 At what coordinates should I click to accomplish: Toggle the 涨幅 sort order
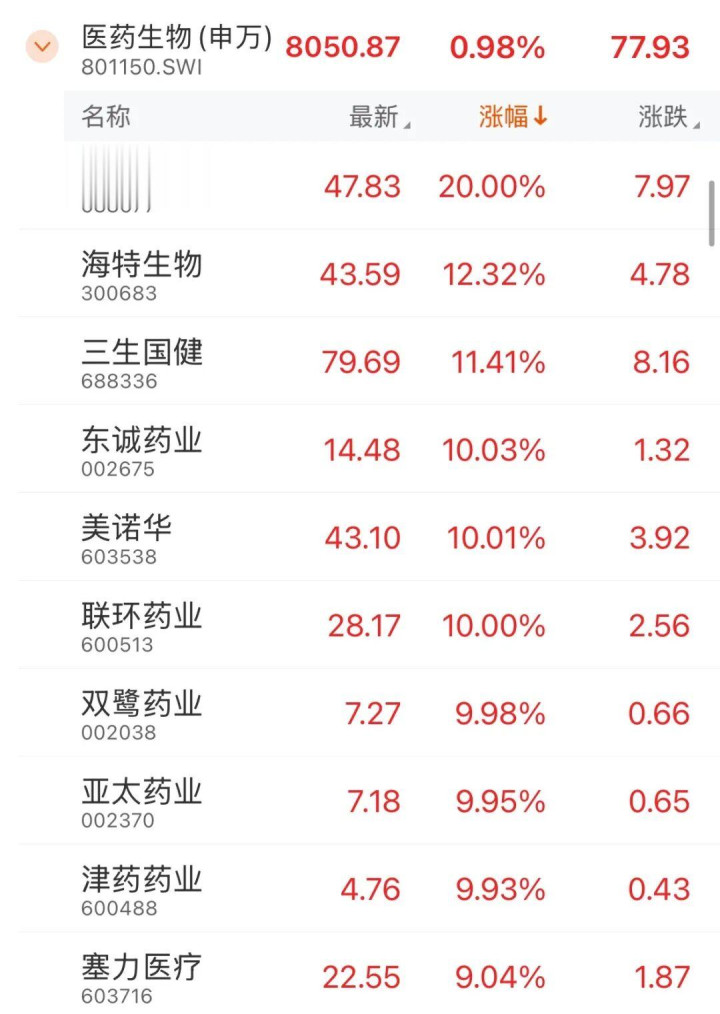512,117
